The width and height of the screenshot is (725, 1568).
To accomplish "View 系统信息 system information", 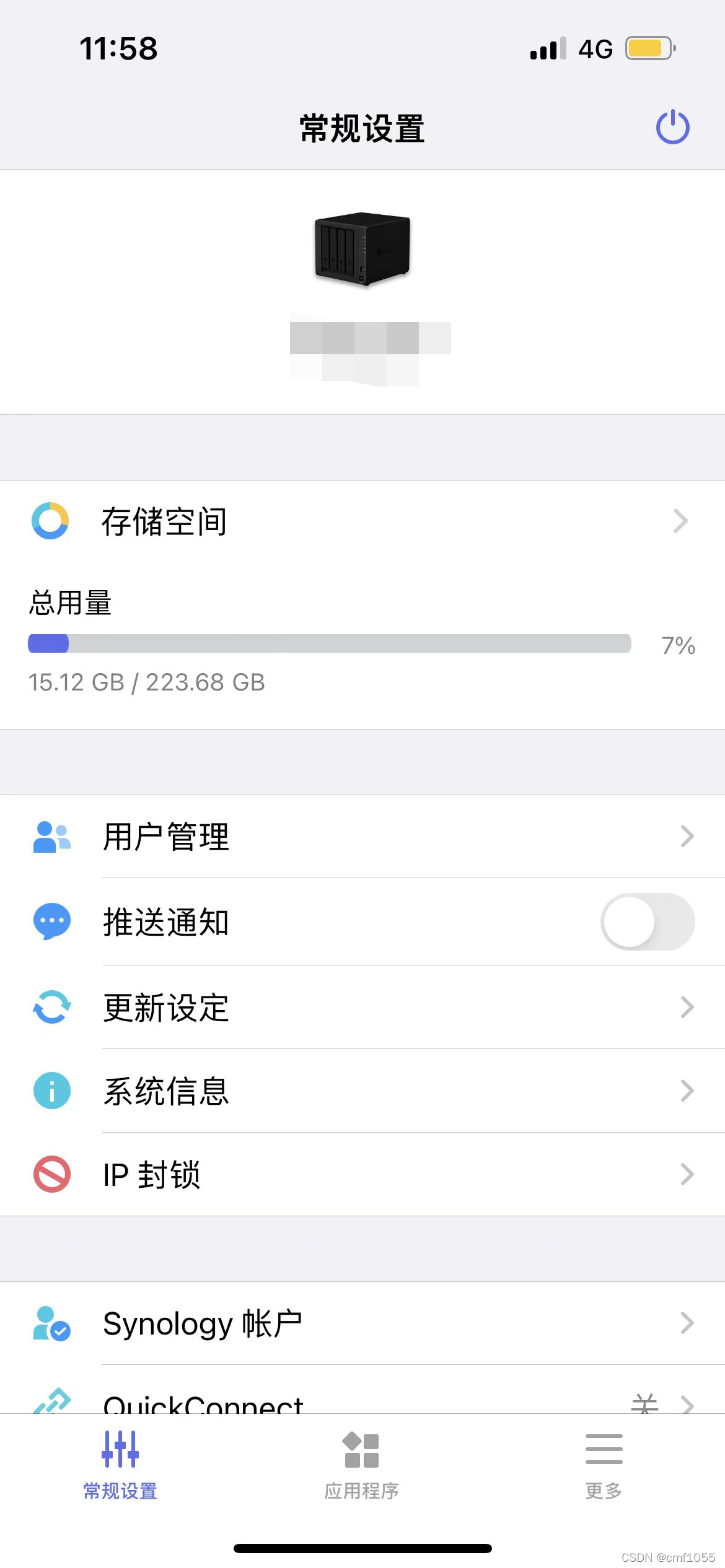I will point(362,1091).
